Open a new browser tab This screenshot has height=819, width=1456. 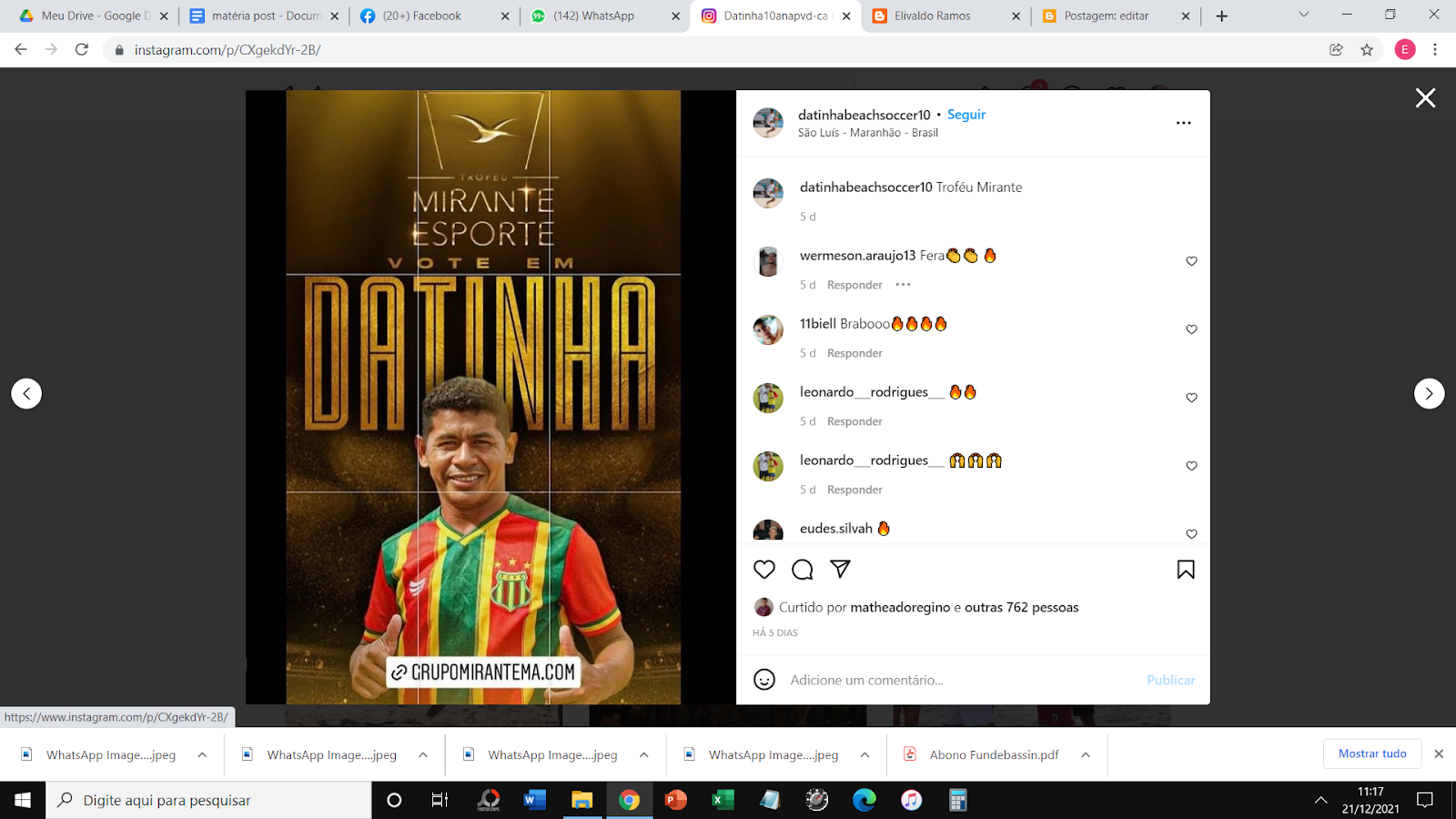click(1221, 15)
